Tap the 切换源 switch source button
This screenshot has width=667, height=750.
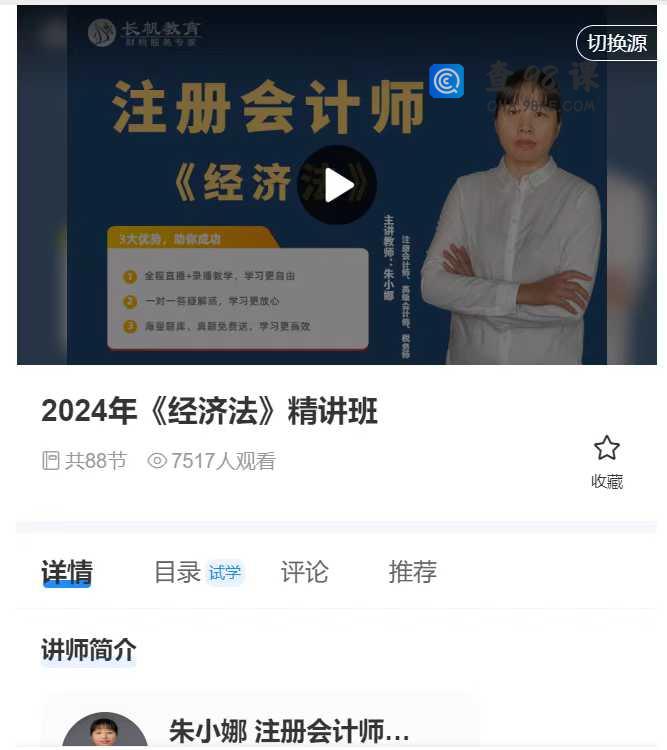click(616, 43)
